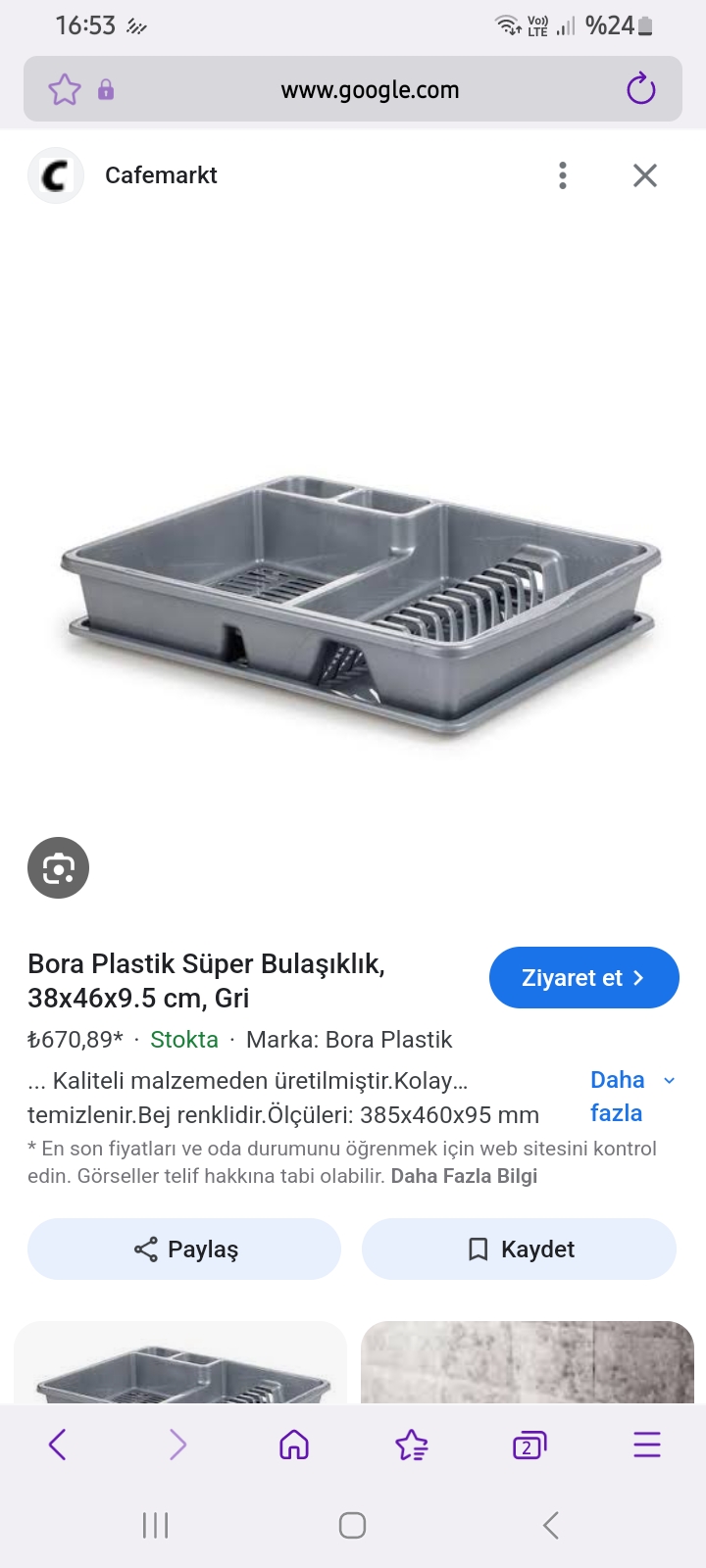Visit the site via Ziyaret et
The width and height of the screenshot is (706, 1568).
(583, 977)
